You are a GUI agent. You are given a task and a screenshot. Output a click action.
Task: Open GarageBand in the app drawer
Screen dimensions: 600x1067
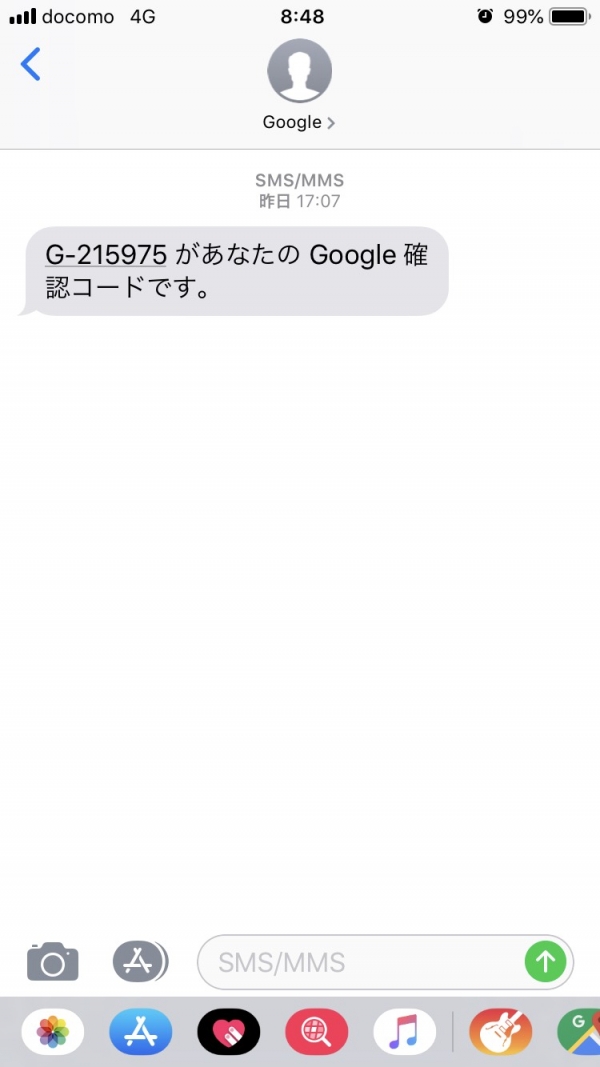click(500, 1032)
